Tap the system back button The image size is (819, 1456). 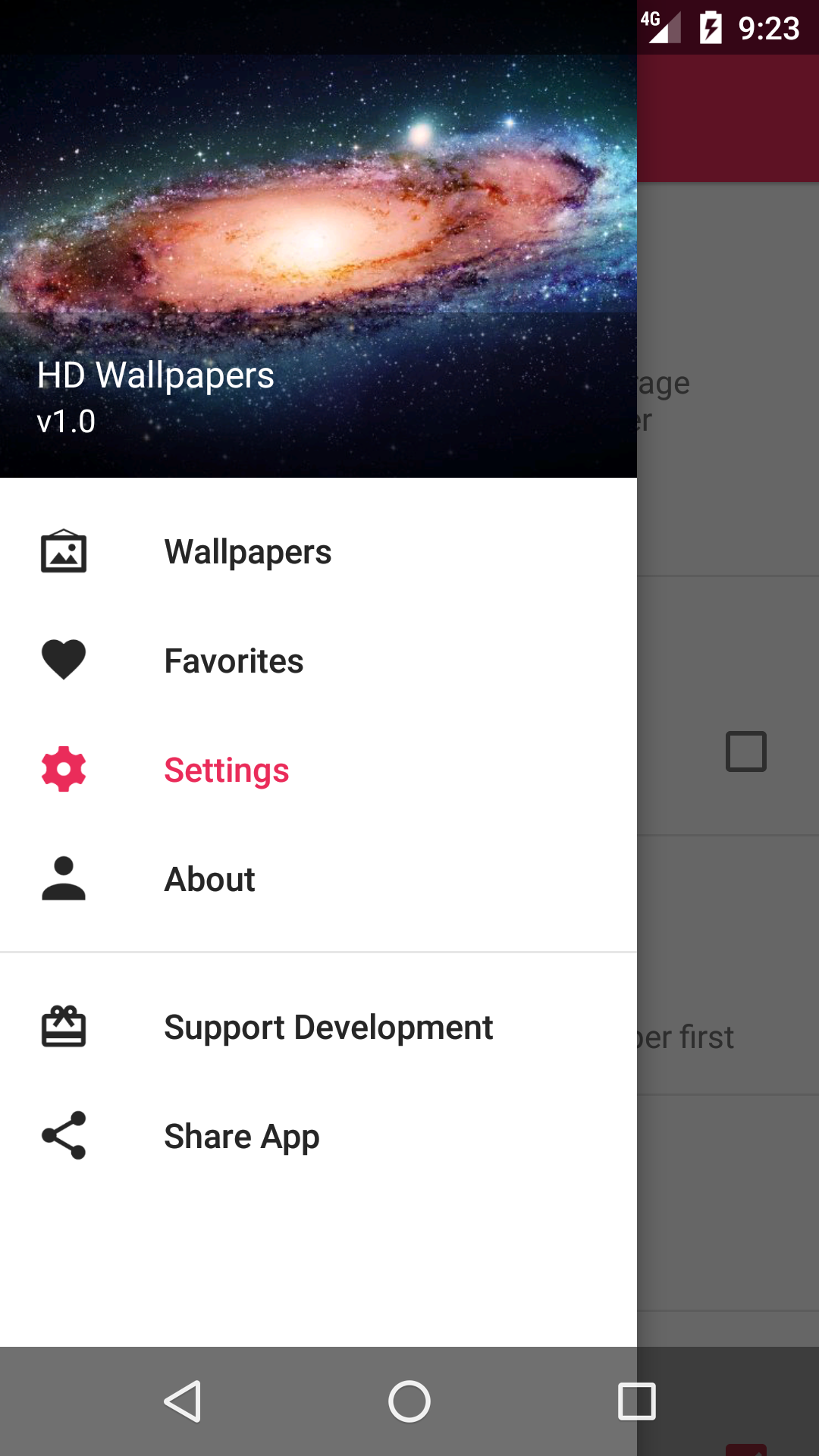pos(183,1401)
